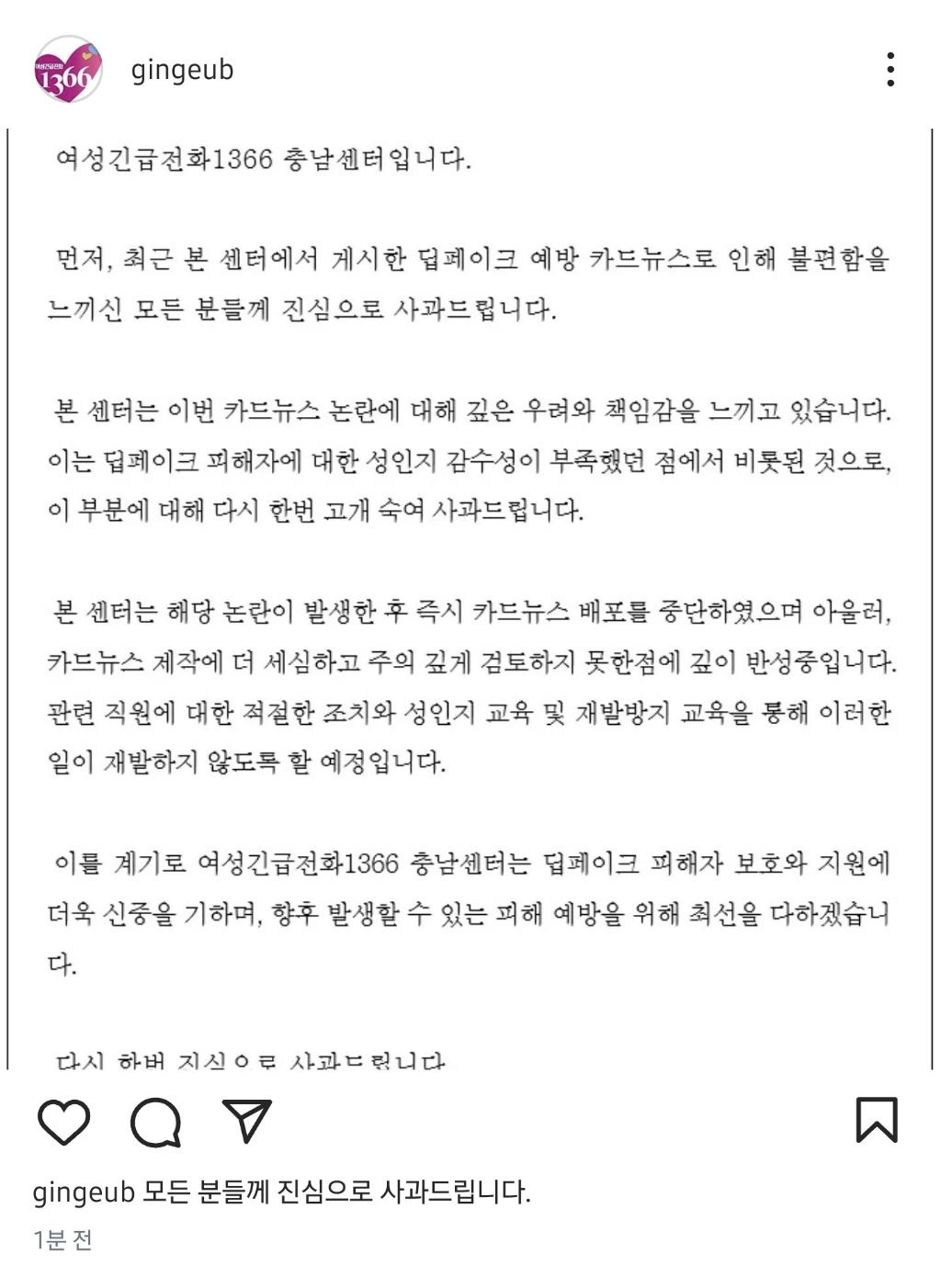Like this post with the heart
Viewport: 941px width, 1288px height.
point(63,1121)
